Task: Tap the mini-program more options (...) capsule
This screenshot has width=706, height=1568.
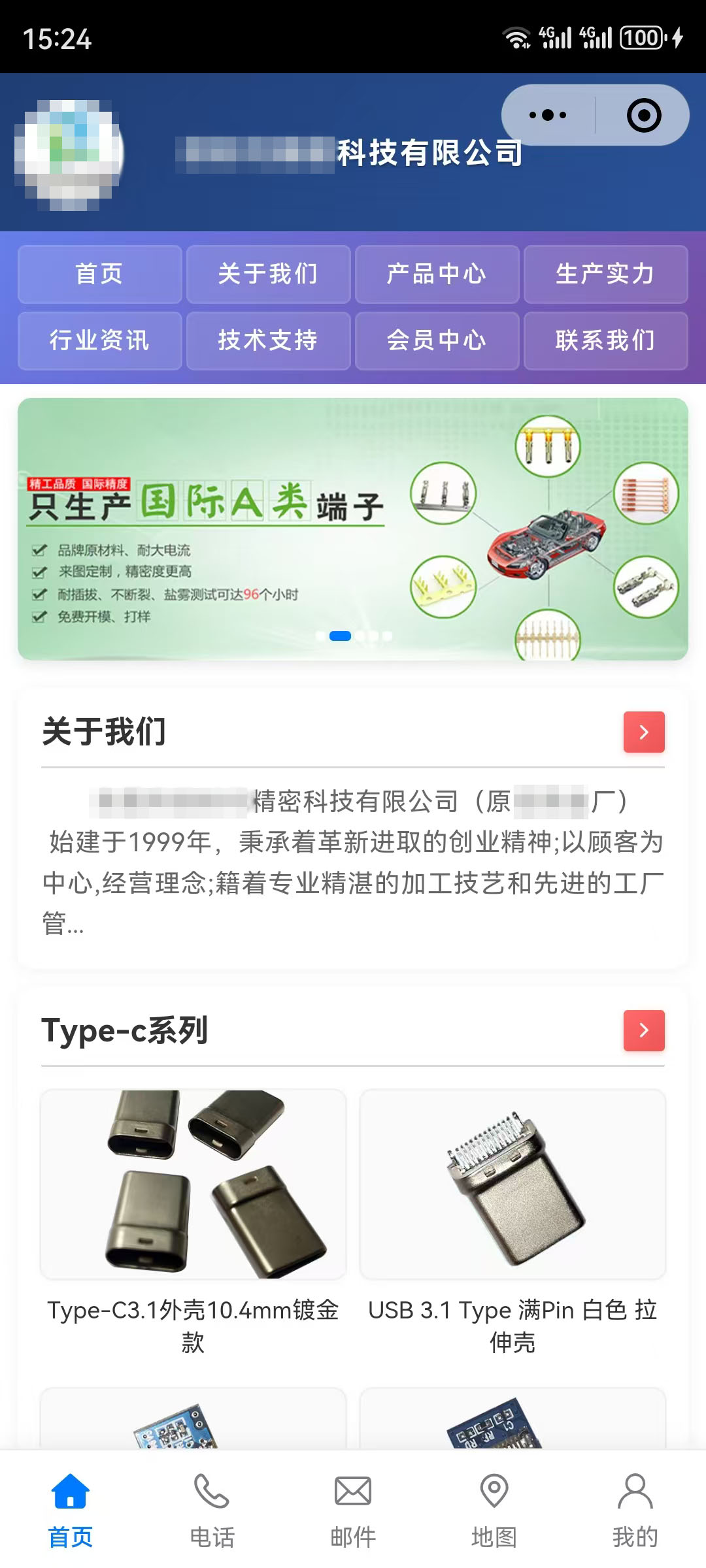Action: coord(548,114)
